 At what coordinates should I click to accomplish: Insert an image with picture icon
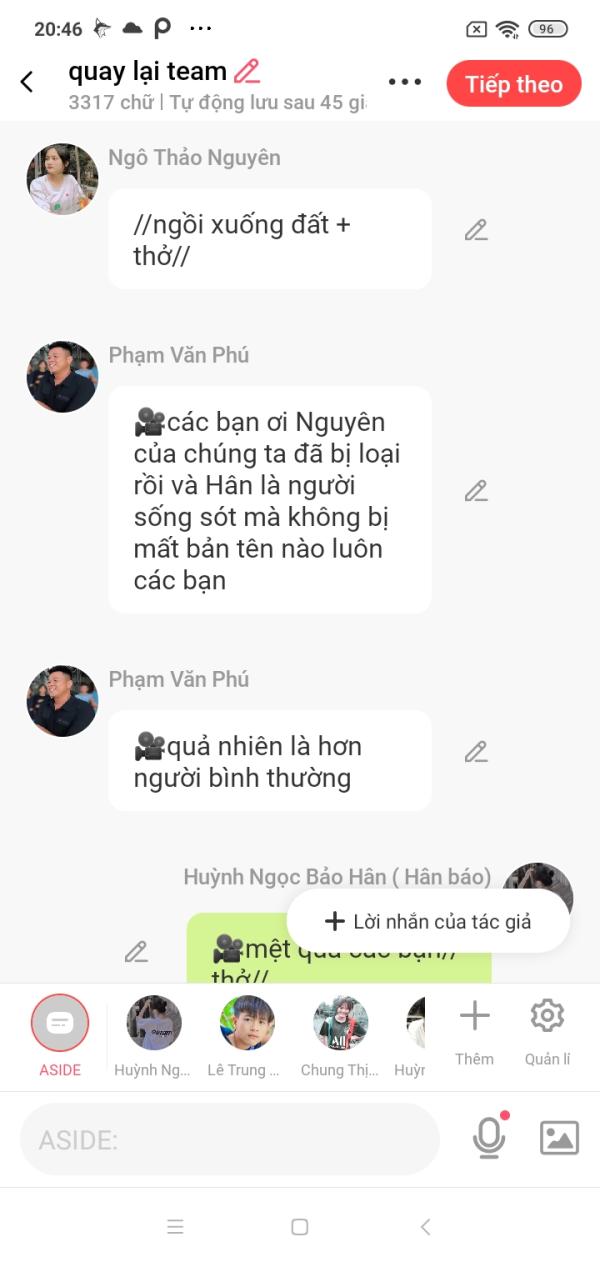pos(559,1138)
